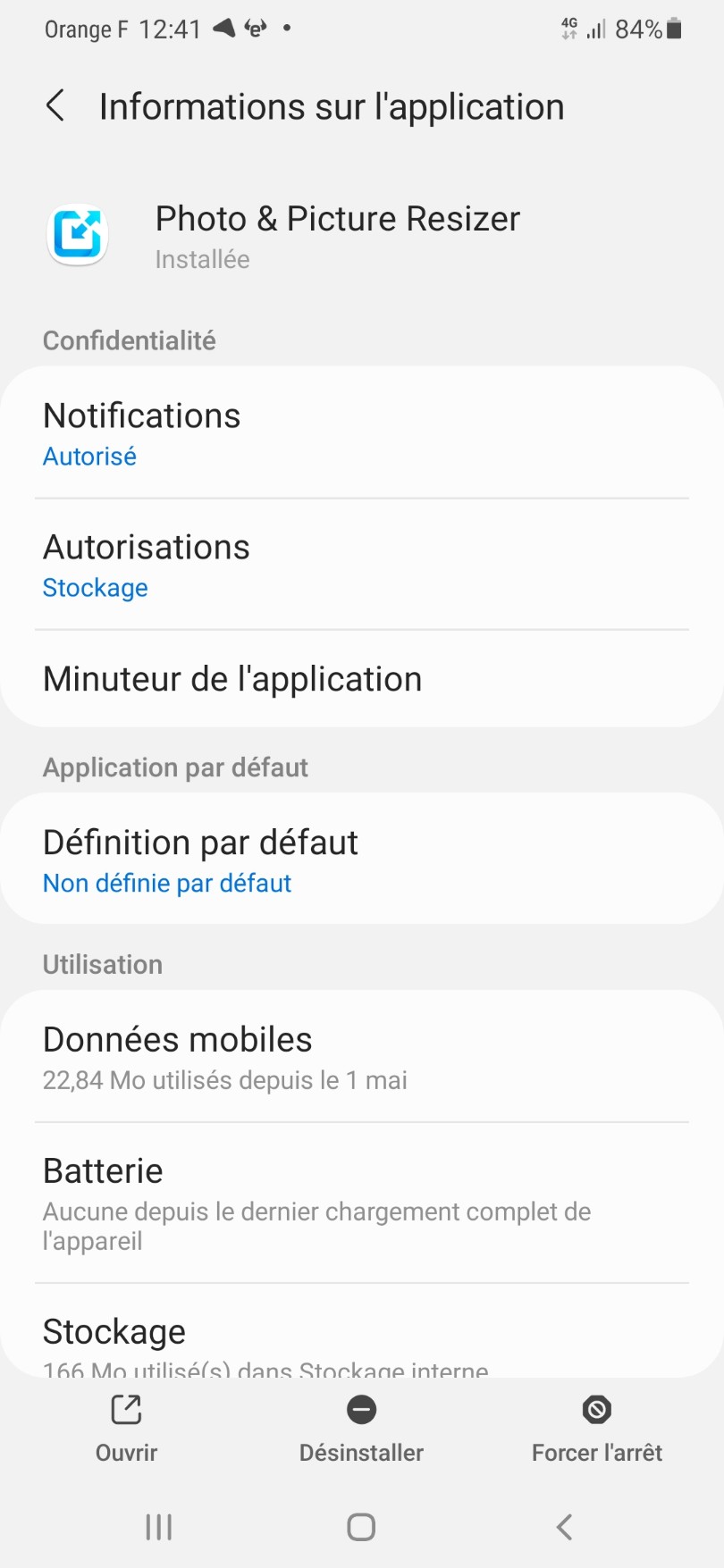Open Définition par défaut settings
Screen dimensions: 724x1568
coord(361,859)
